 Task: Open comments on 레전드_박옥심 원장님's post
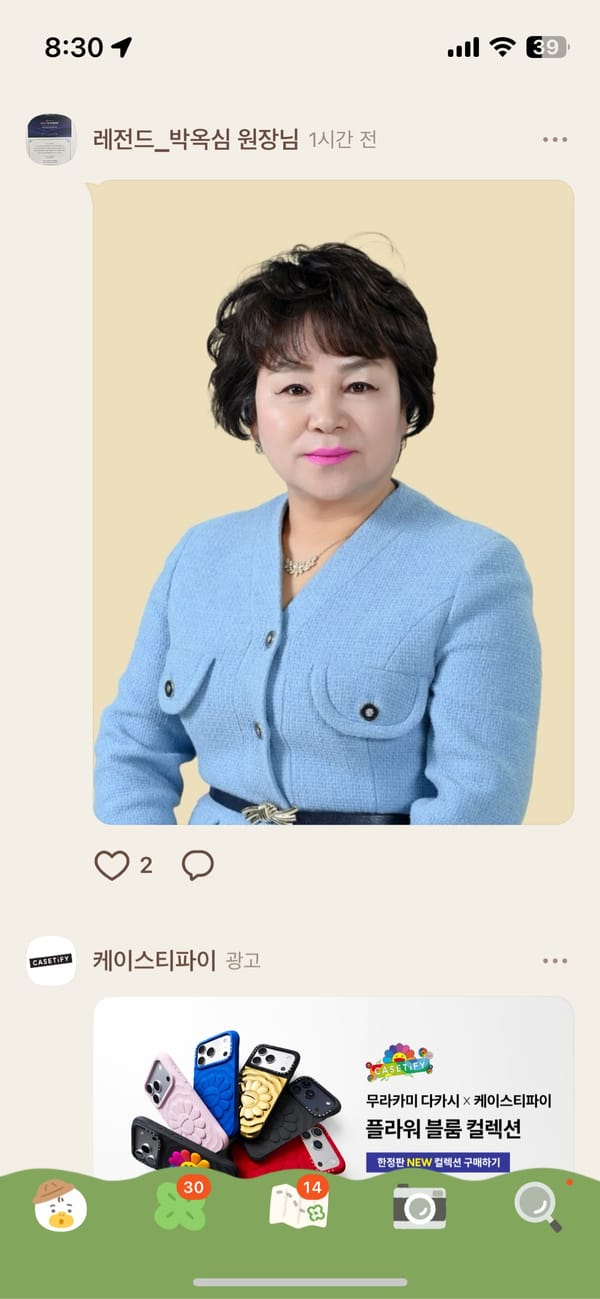pos(197,865)
